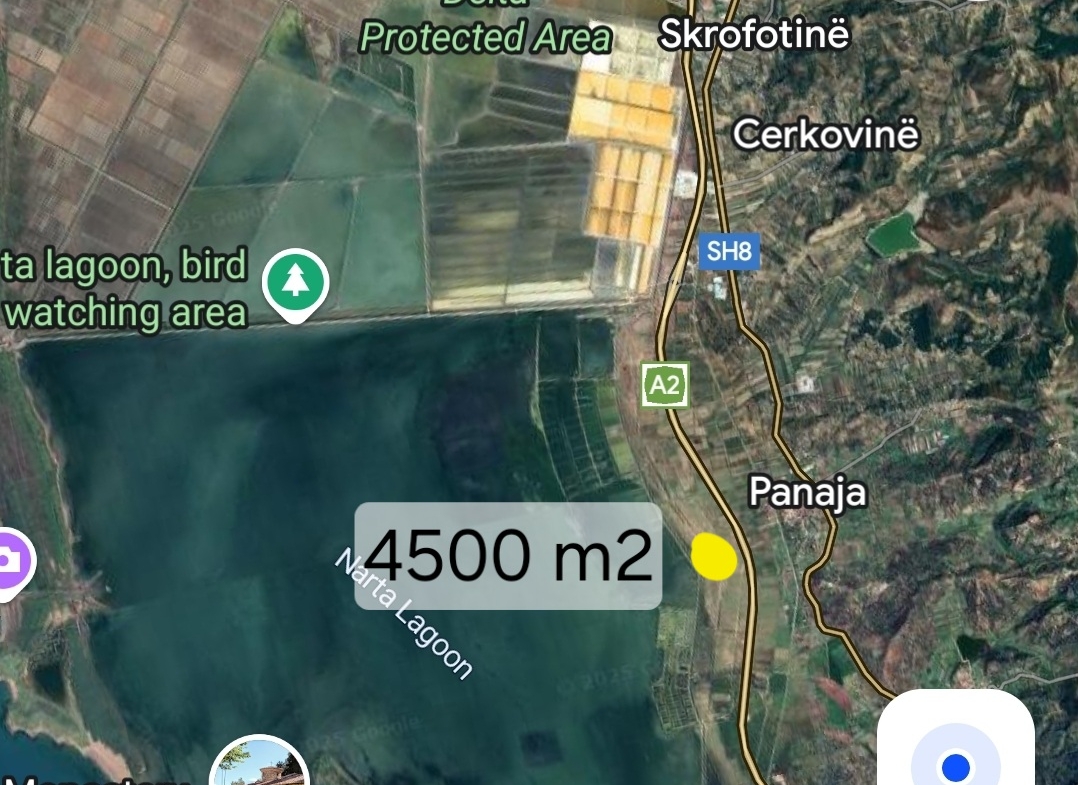The width and height of the screenshot is (1078, 785).
Task: Open Narta lagoon bird watching area pin
Action: click(x=295, y=283)
